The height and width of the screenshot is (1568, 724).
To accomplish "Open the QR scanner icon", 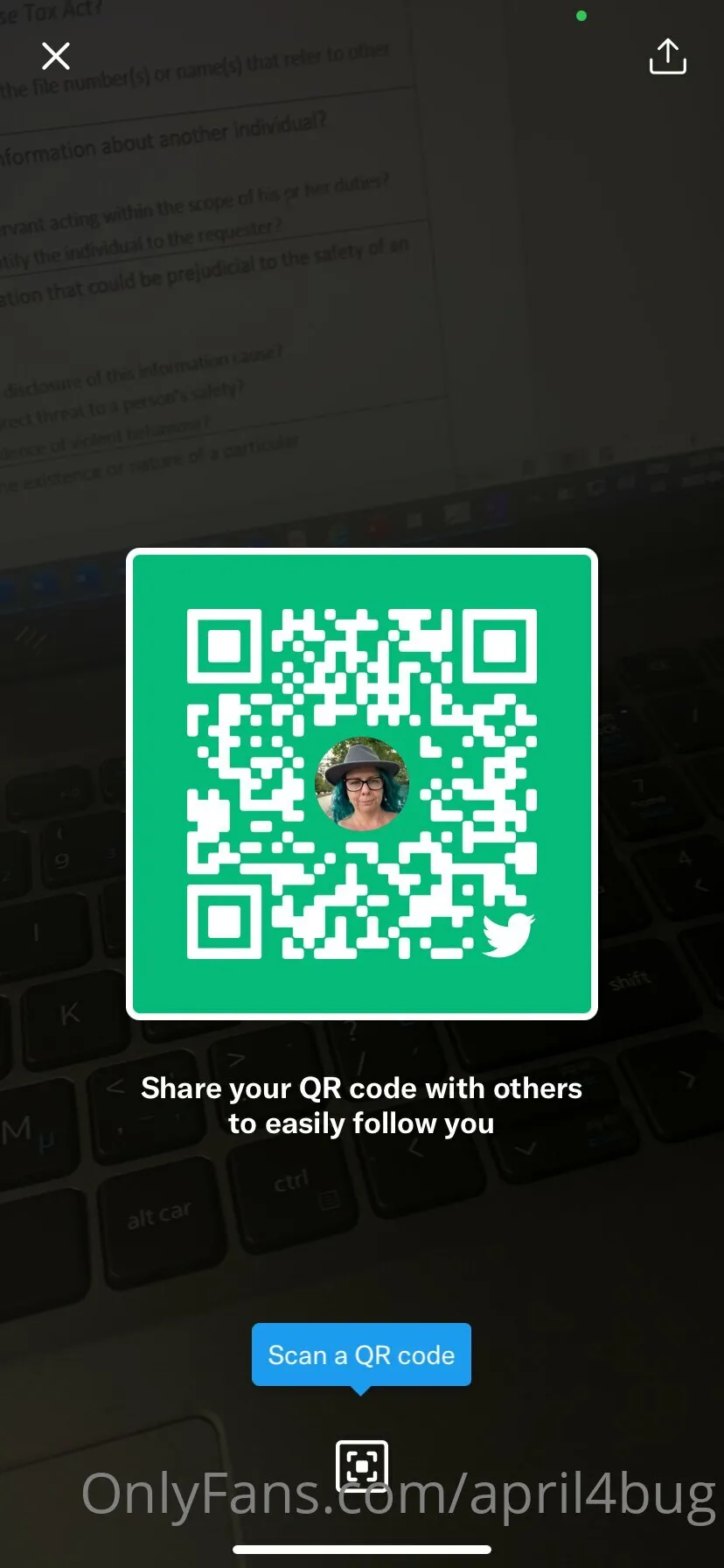I will [362, 1465].
